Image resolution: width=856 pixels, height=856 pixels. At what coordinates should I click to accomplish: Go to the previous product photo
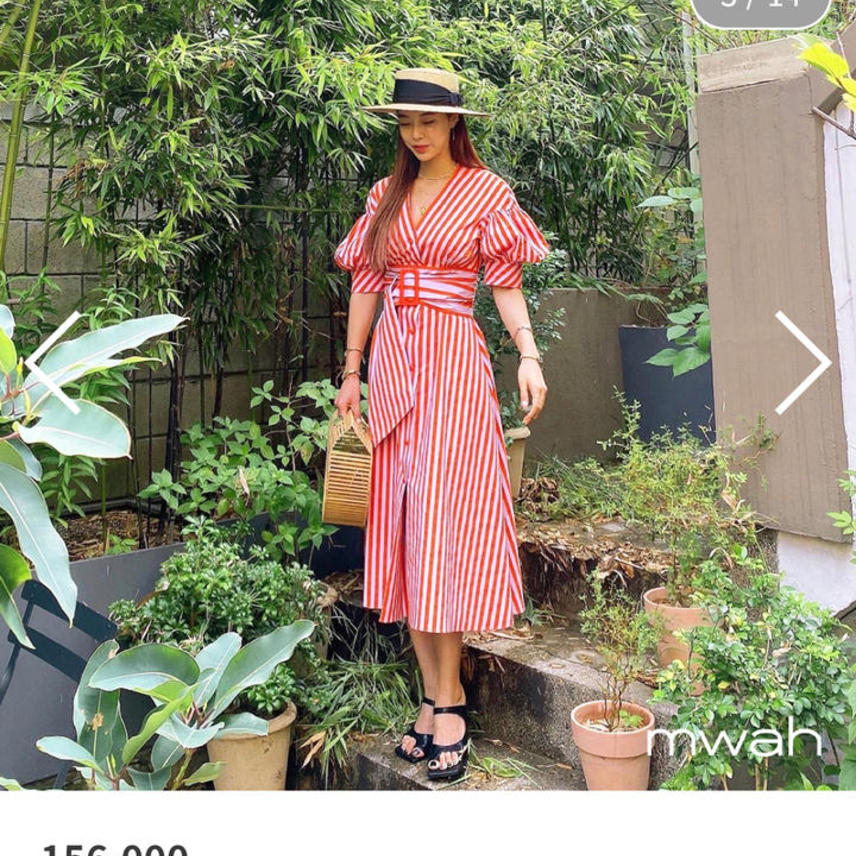(53, 362)
